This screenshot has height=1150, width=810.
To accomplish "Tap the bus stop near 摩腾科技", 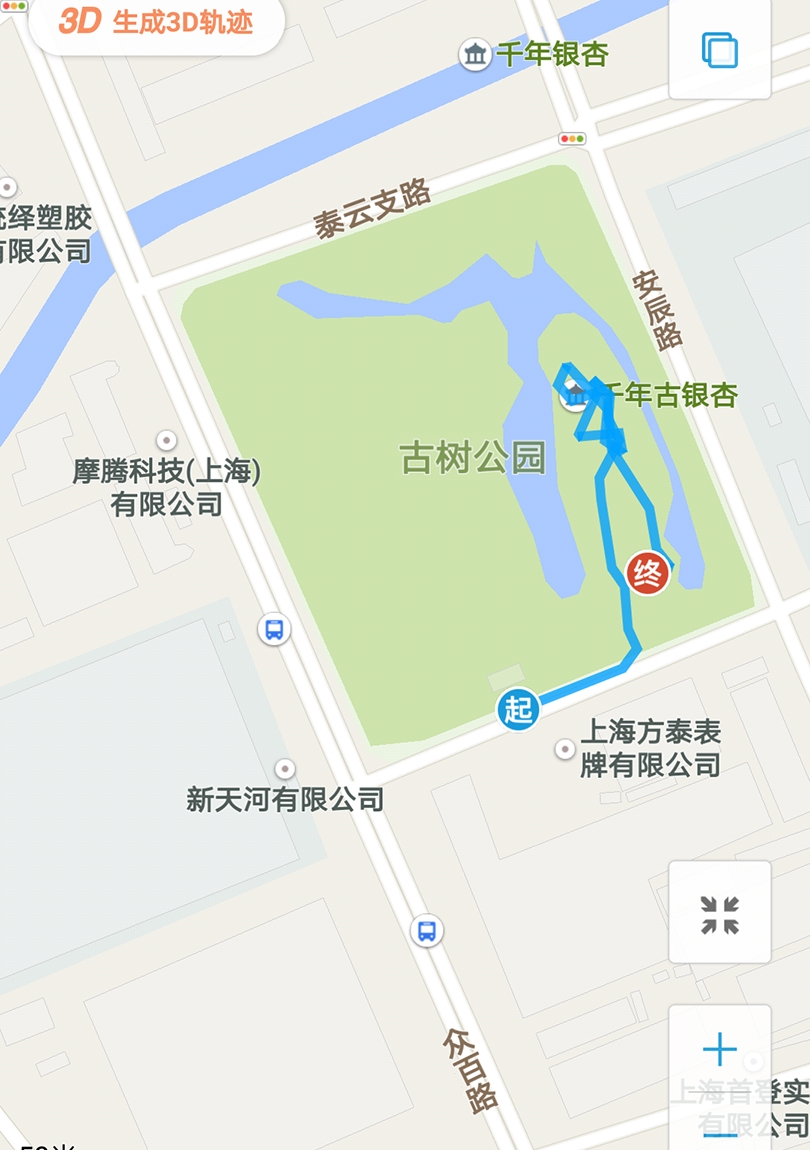I will [274, 630].
